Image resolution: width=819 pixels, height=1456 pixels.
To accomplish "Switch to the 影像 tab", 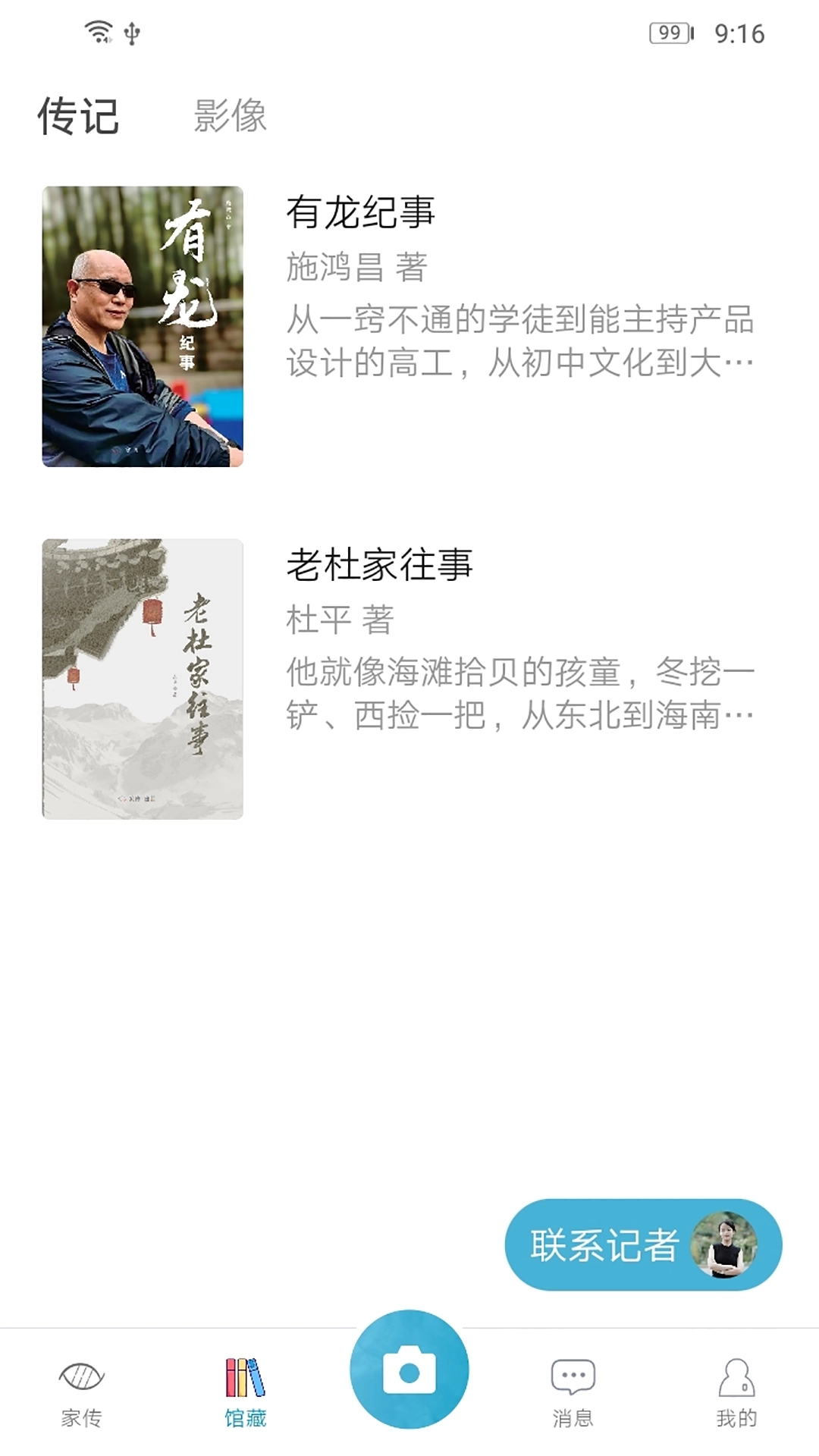I will [231, 115].
